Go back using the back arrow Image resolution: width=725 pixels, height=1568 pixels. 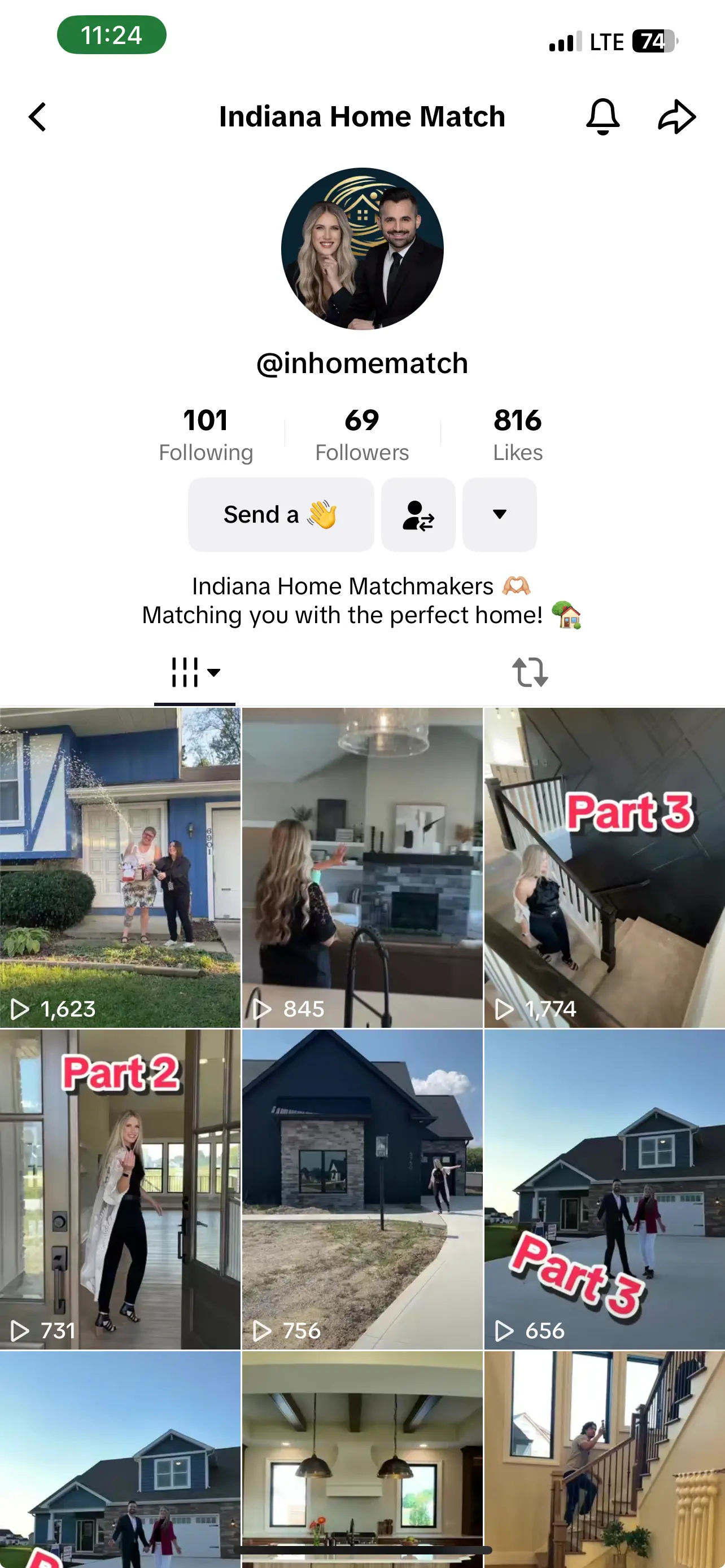(x=38, y=116)
